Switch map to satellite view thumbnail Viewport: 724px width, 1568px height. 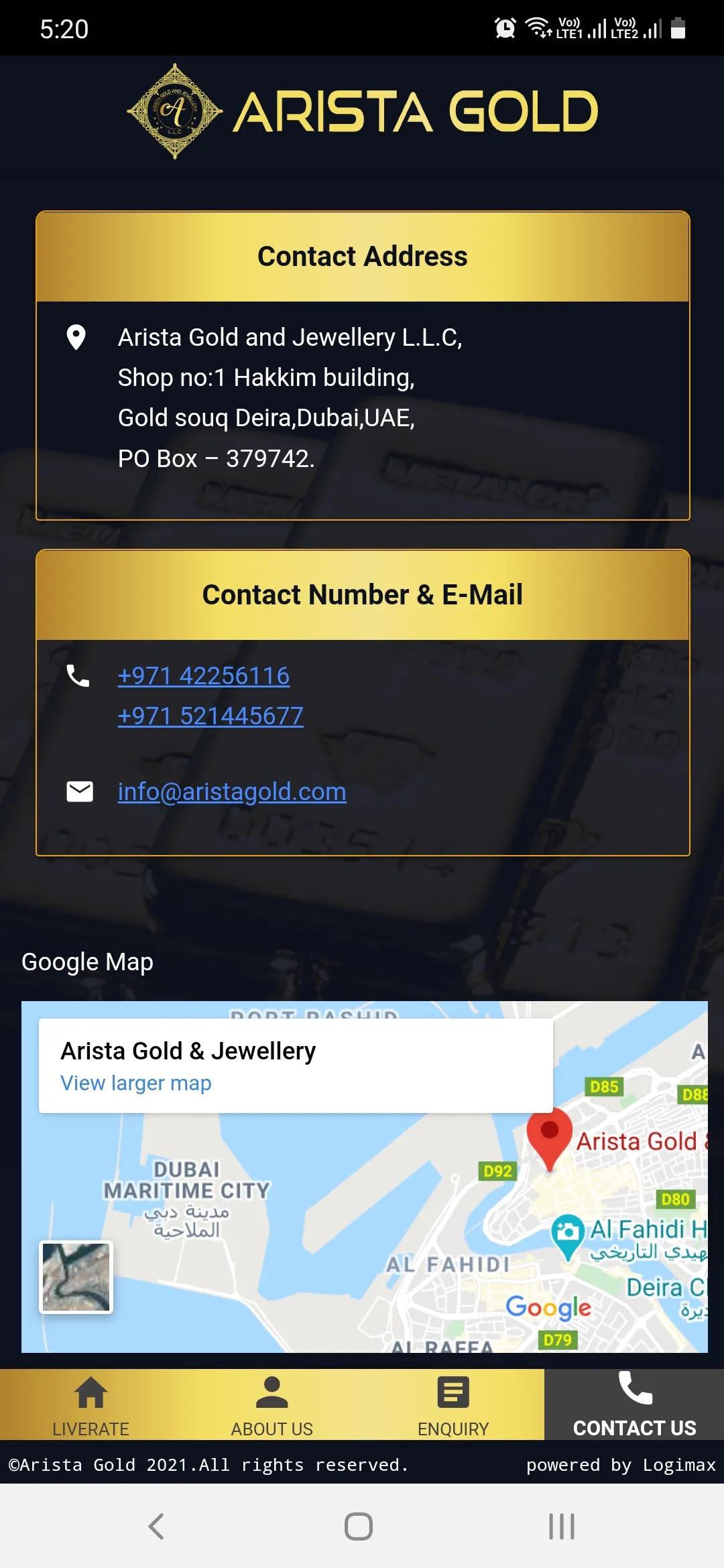click(76, 1277)
